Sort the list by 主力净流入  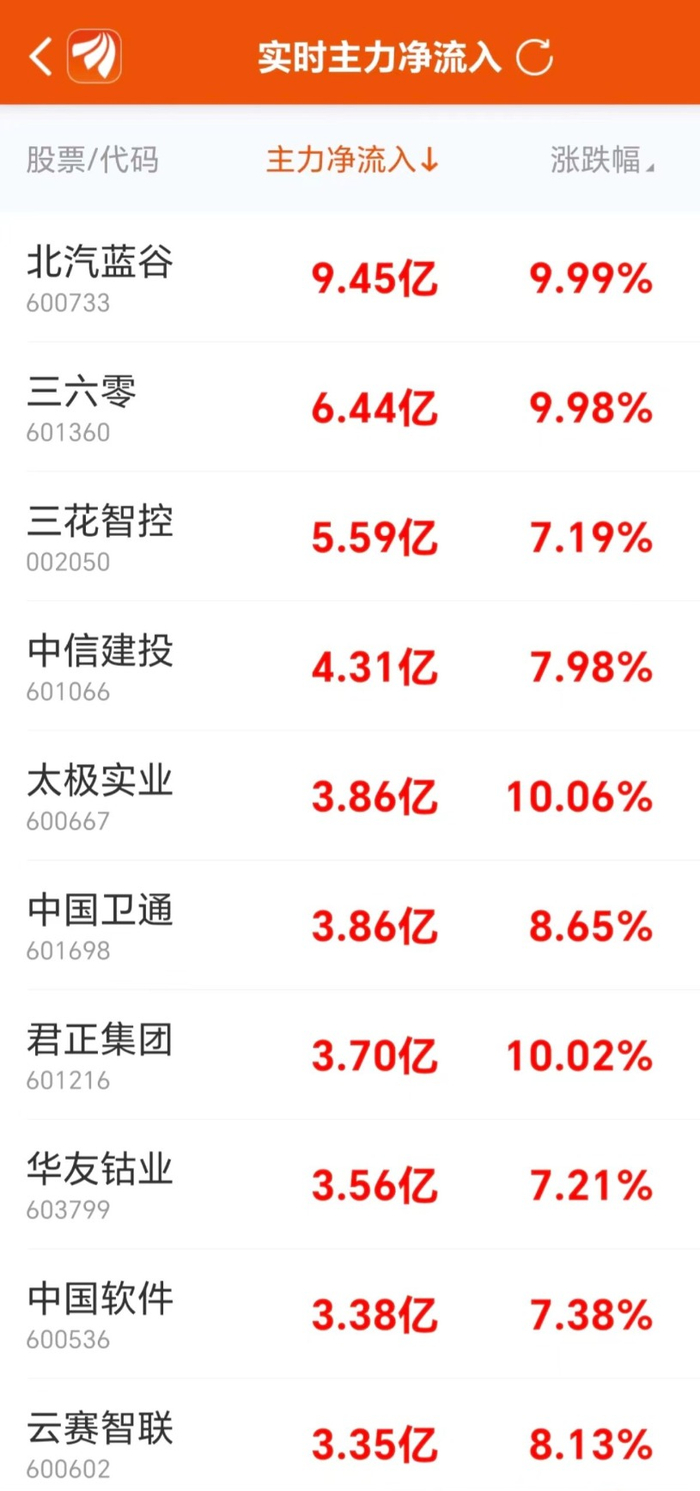coord(352,160)
